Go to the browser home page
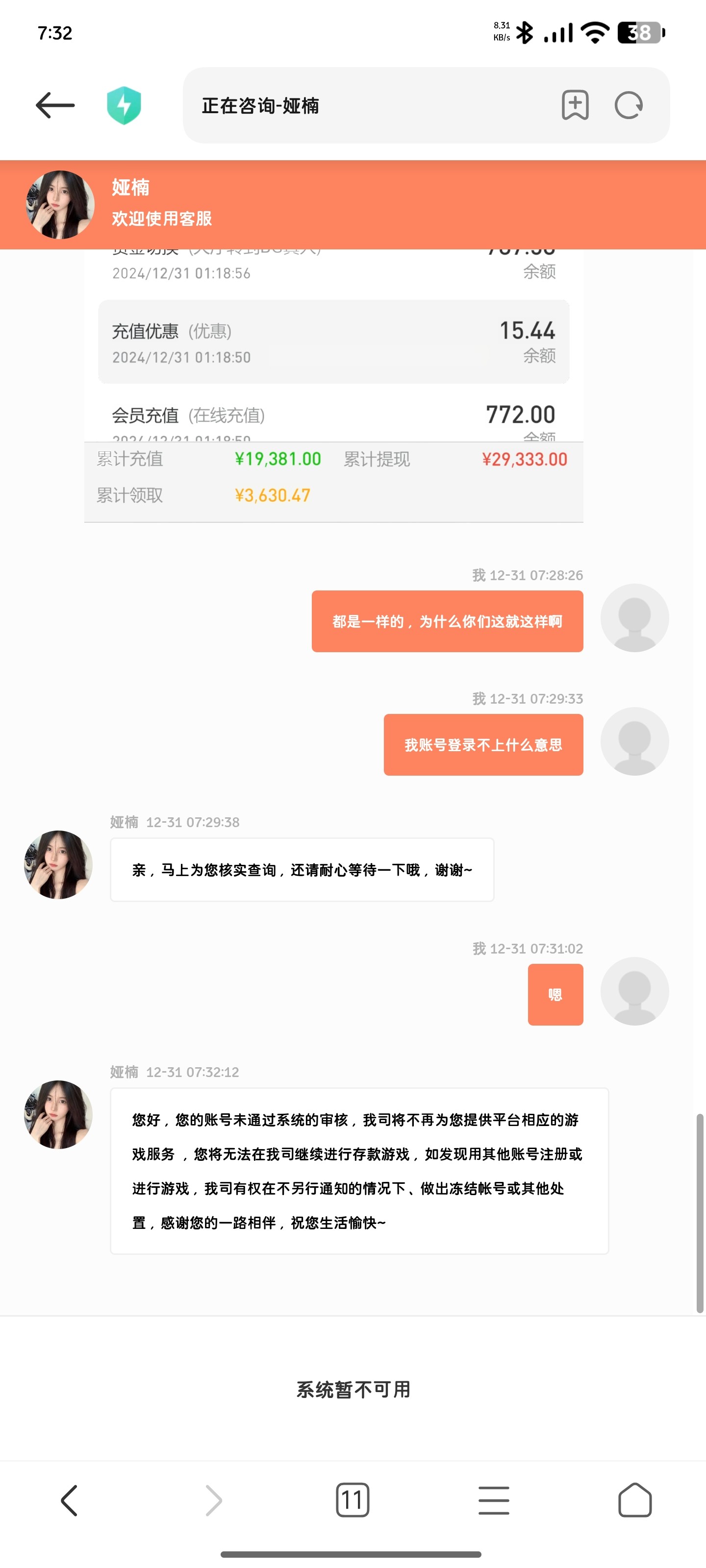This screenshot has width=706, height=1568. (x=635, y=1500)
